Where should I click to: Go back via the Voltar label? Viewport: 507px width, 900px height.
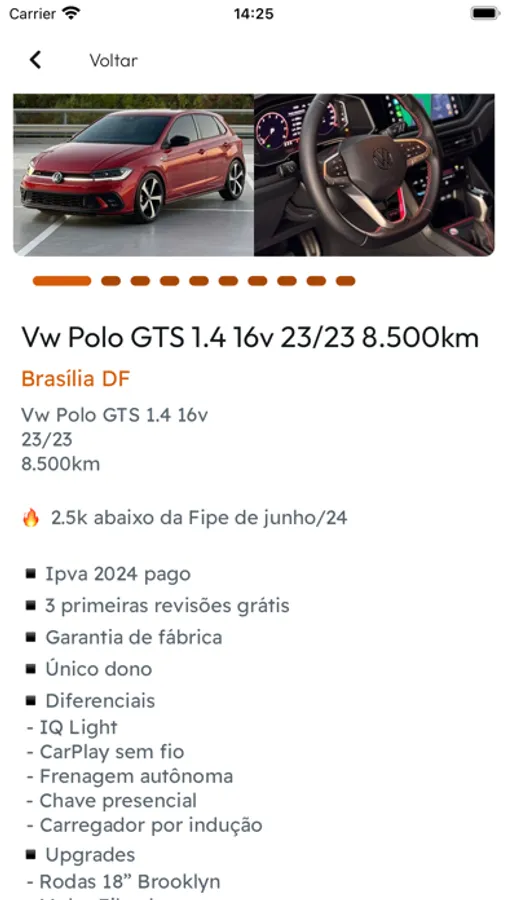point(113,60)
